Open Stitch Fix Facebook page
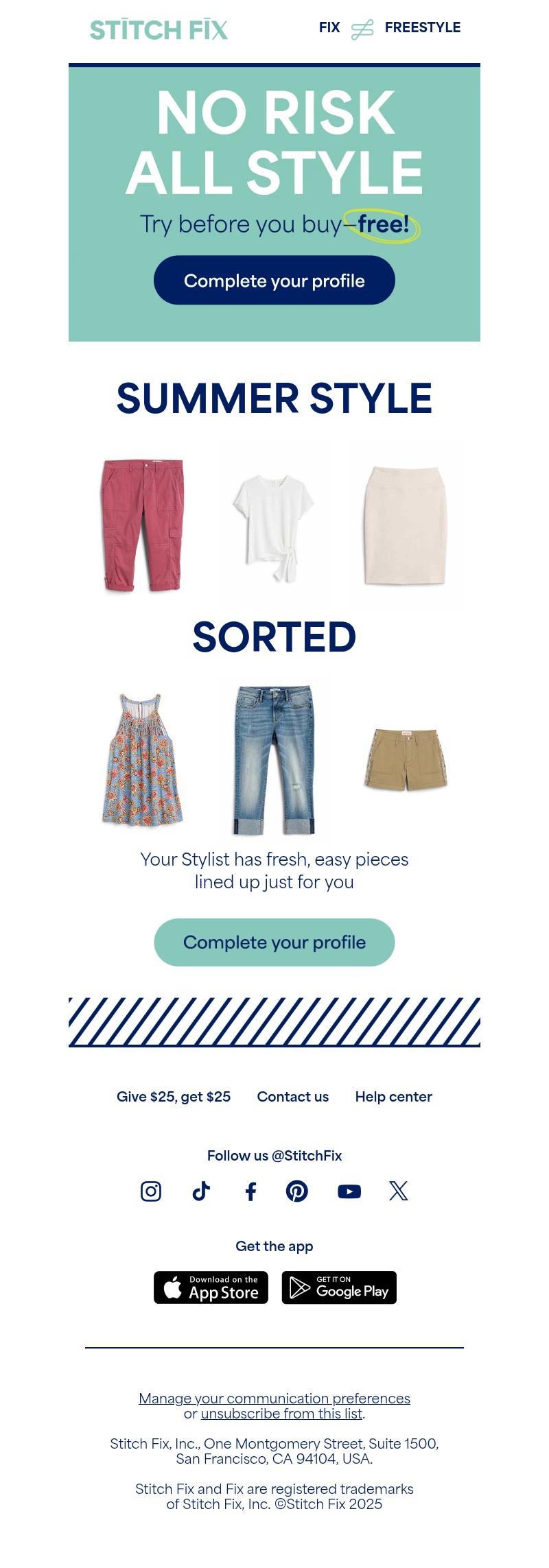Screen dimensions: 549x1568 (x=251, y=1191)
